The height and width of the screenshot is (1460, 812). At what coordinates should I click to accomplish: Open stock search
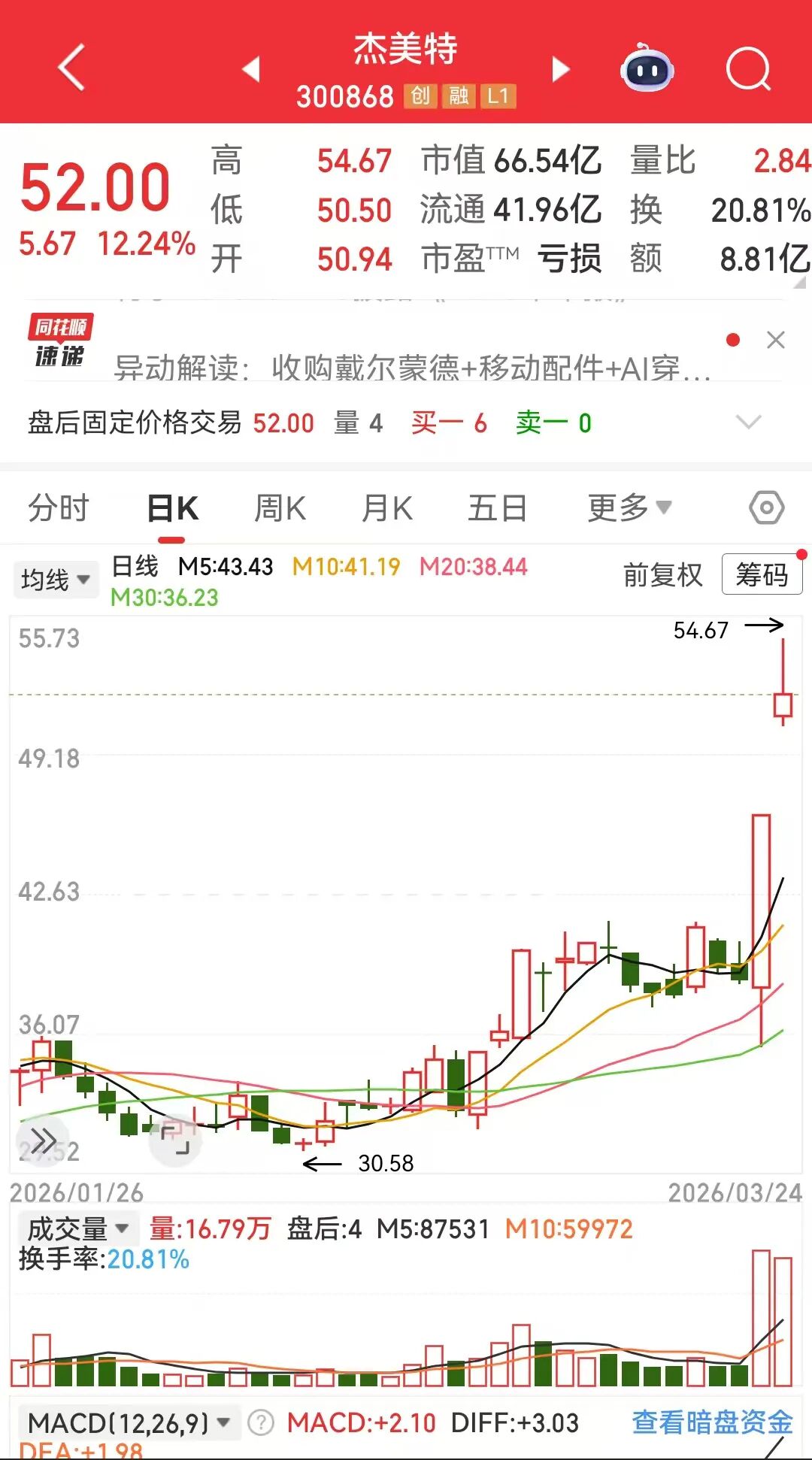pyautogui.click(x=747, y=69)
